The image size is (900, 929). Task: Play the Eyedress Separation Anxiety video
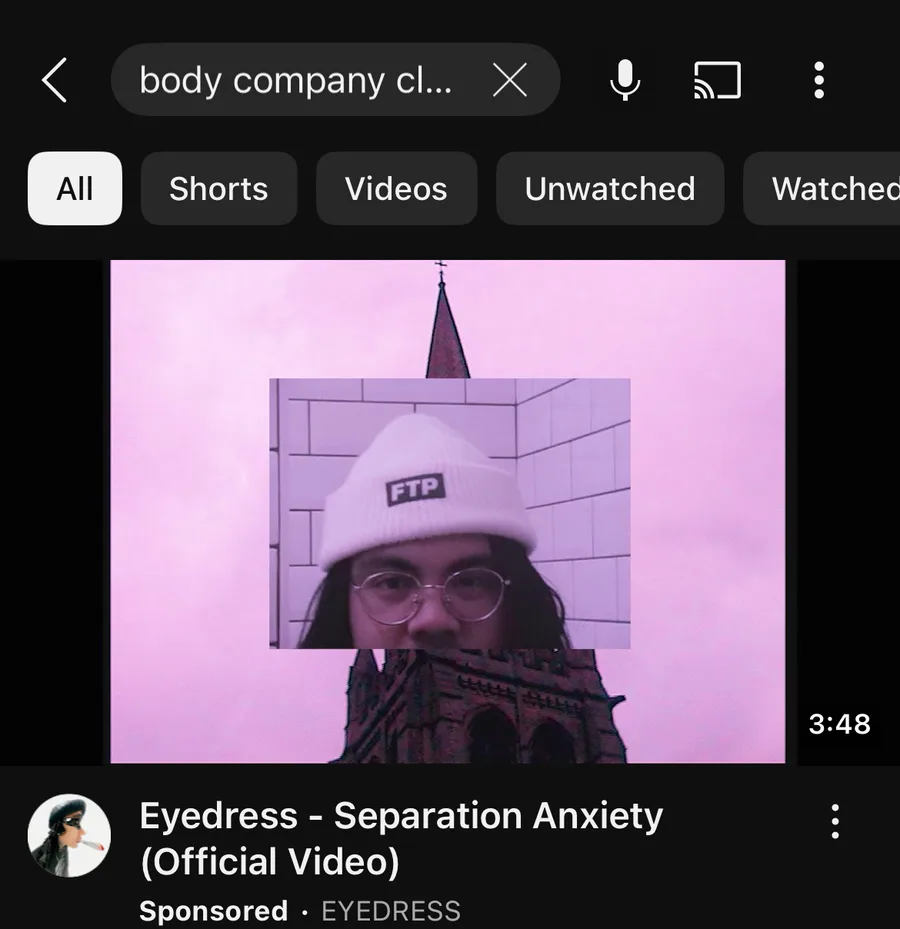point(448,512)
